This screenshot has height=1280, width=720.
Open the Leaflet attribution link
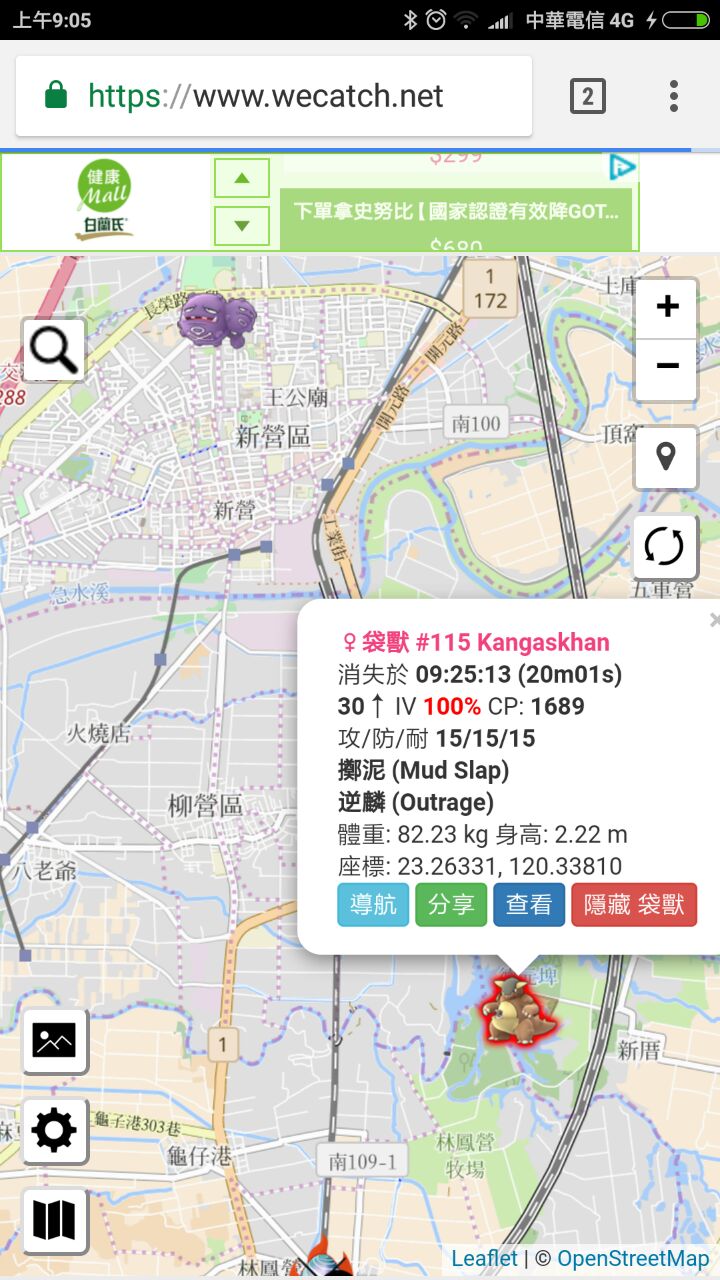(484, 1258)
